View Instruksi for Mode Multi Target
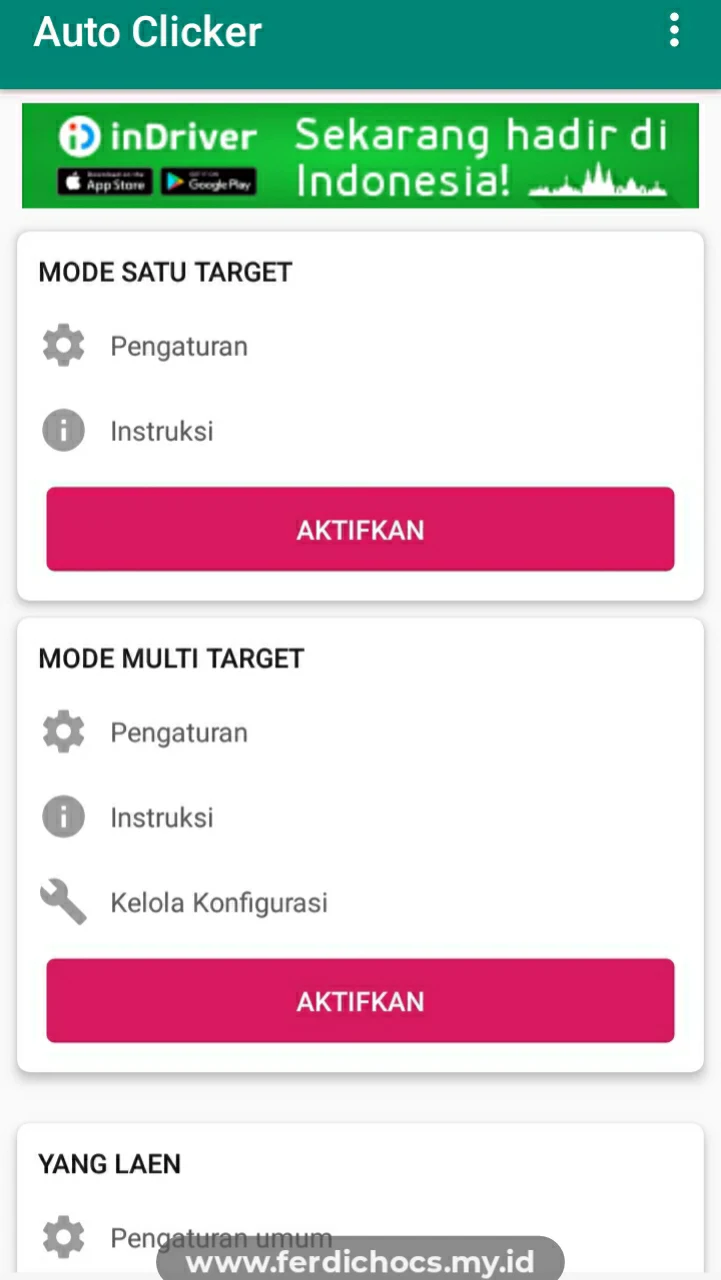Viewport: 721px width, 1280px height. click(161, 818)
